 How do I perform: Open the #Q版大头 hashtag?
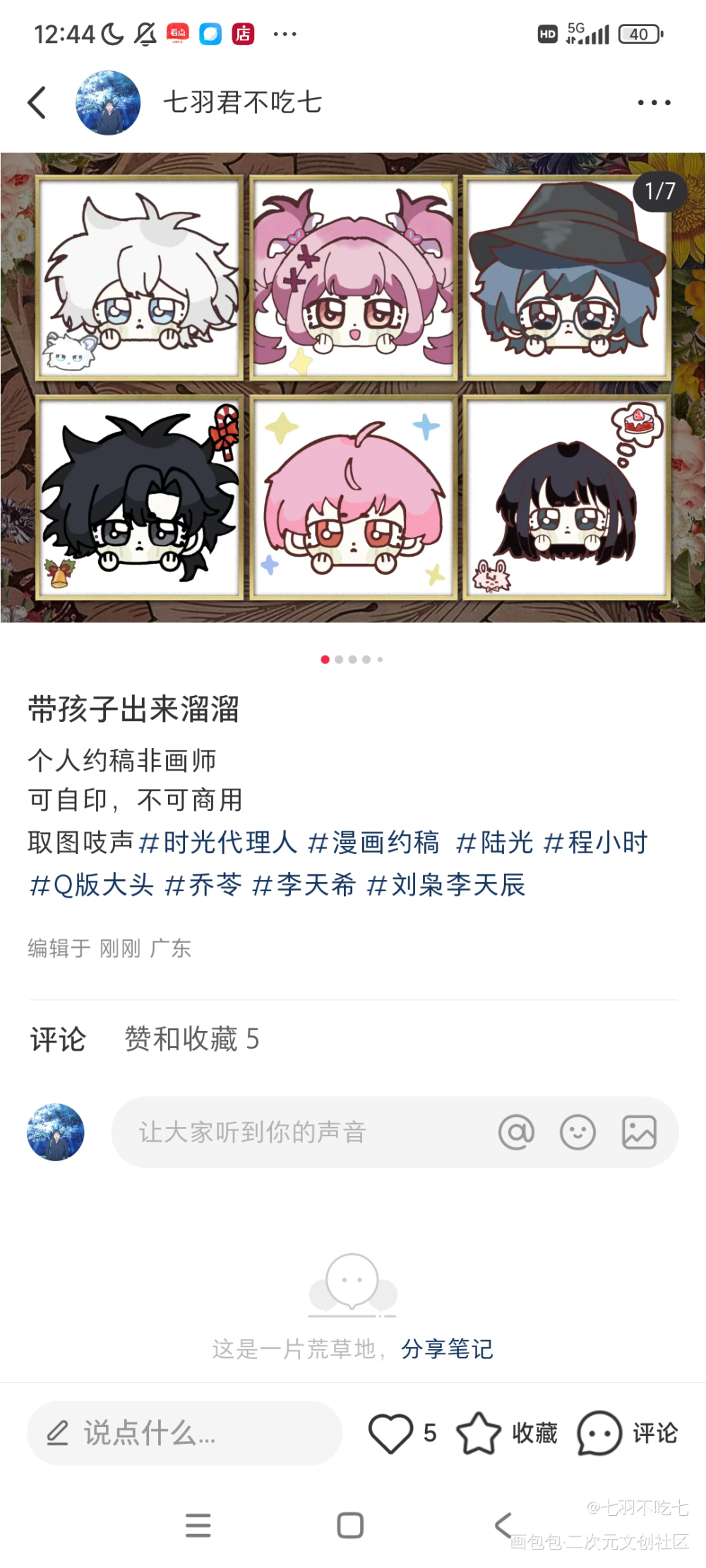coord(92,885)
